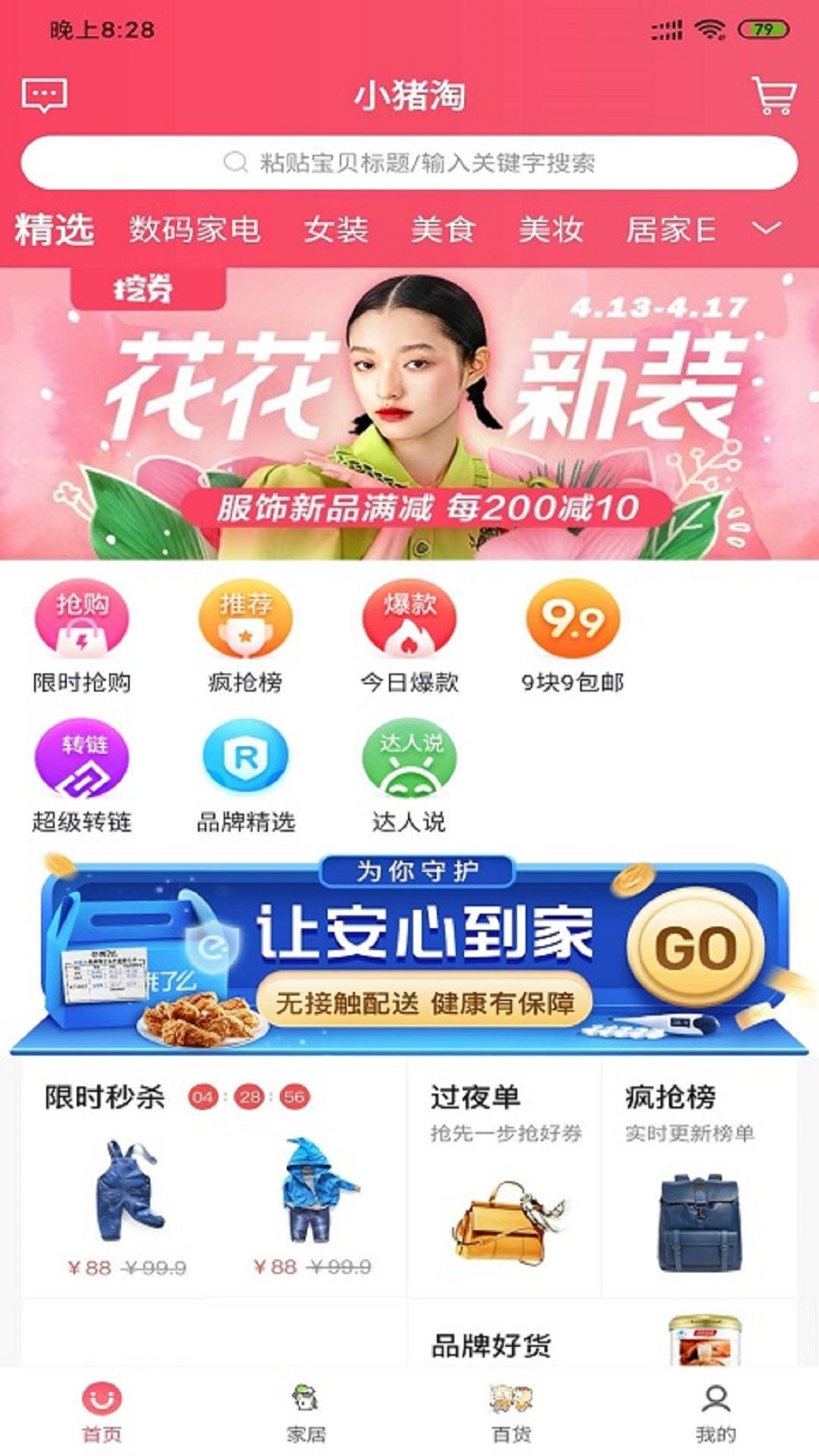Switch to the 家居 bottom tab

(x=306, y=1412)
